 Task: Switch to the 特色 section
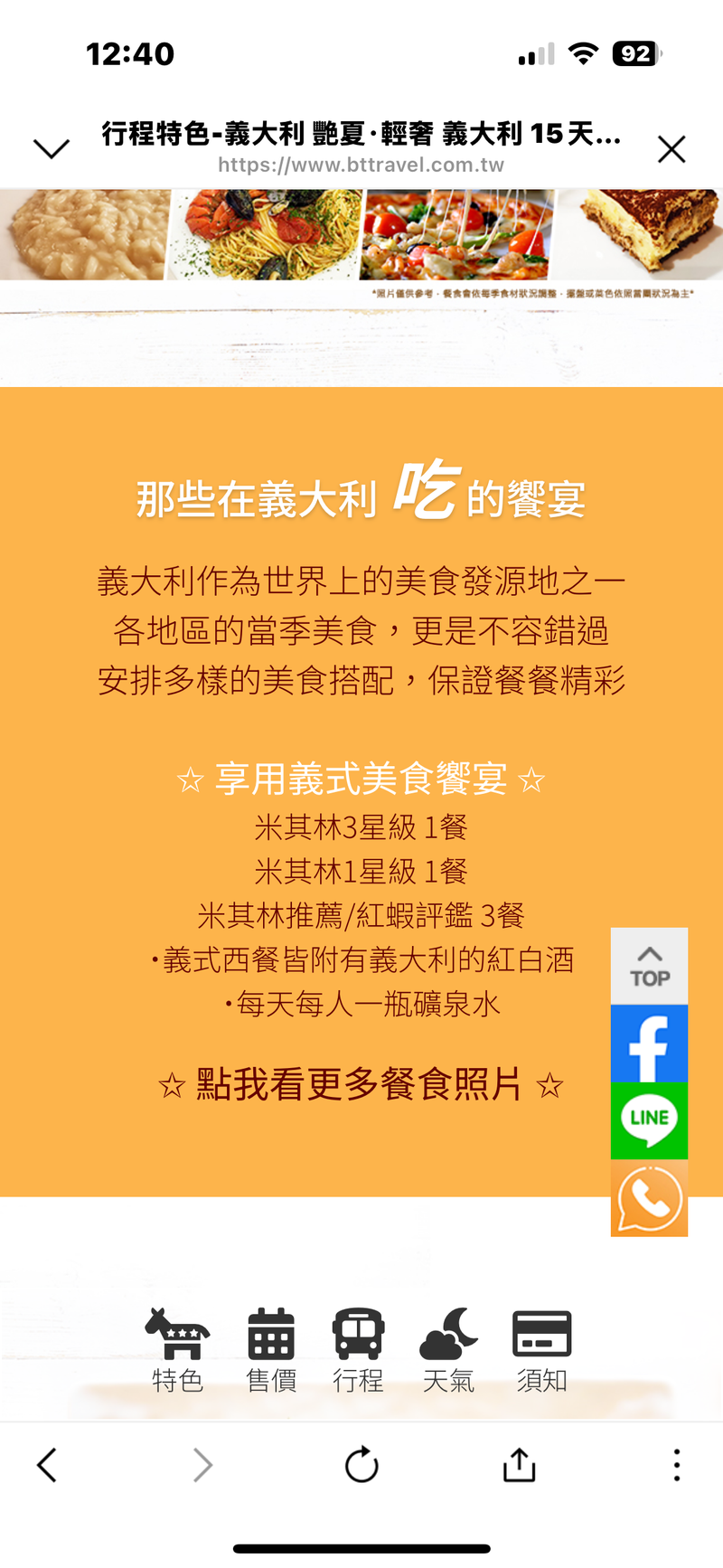pos(178,1351)
